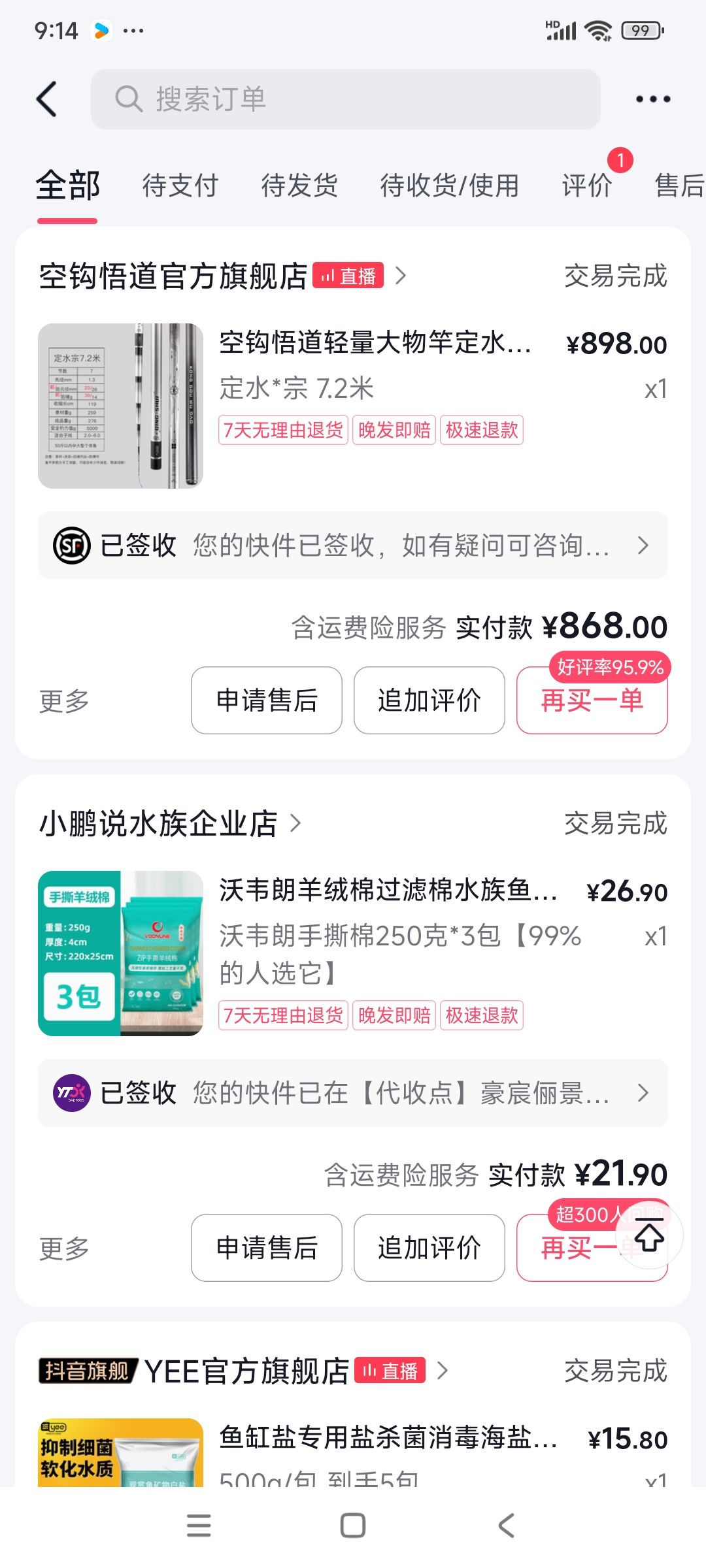Open the 空钩悟道官方旗舰店 shop page
This screenshot has width=706, height=1568.
pos(222,276)
